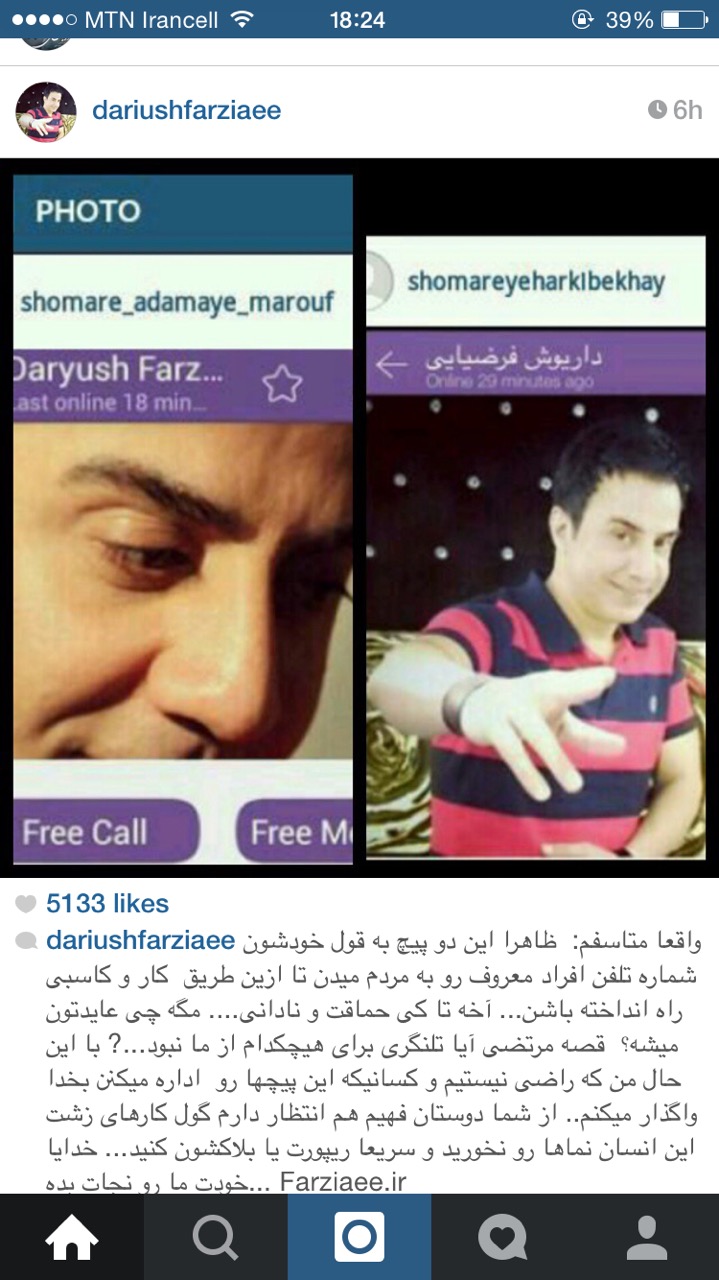Screen dimensions: 719x1280
Task: Open dariushfarziaee profile from post header
Action: point(186,110)
